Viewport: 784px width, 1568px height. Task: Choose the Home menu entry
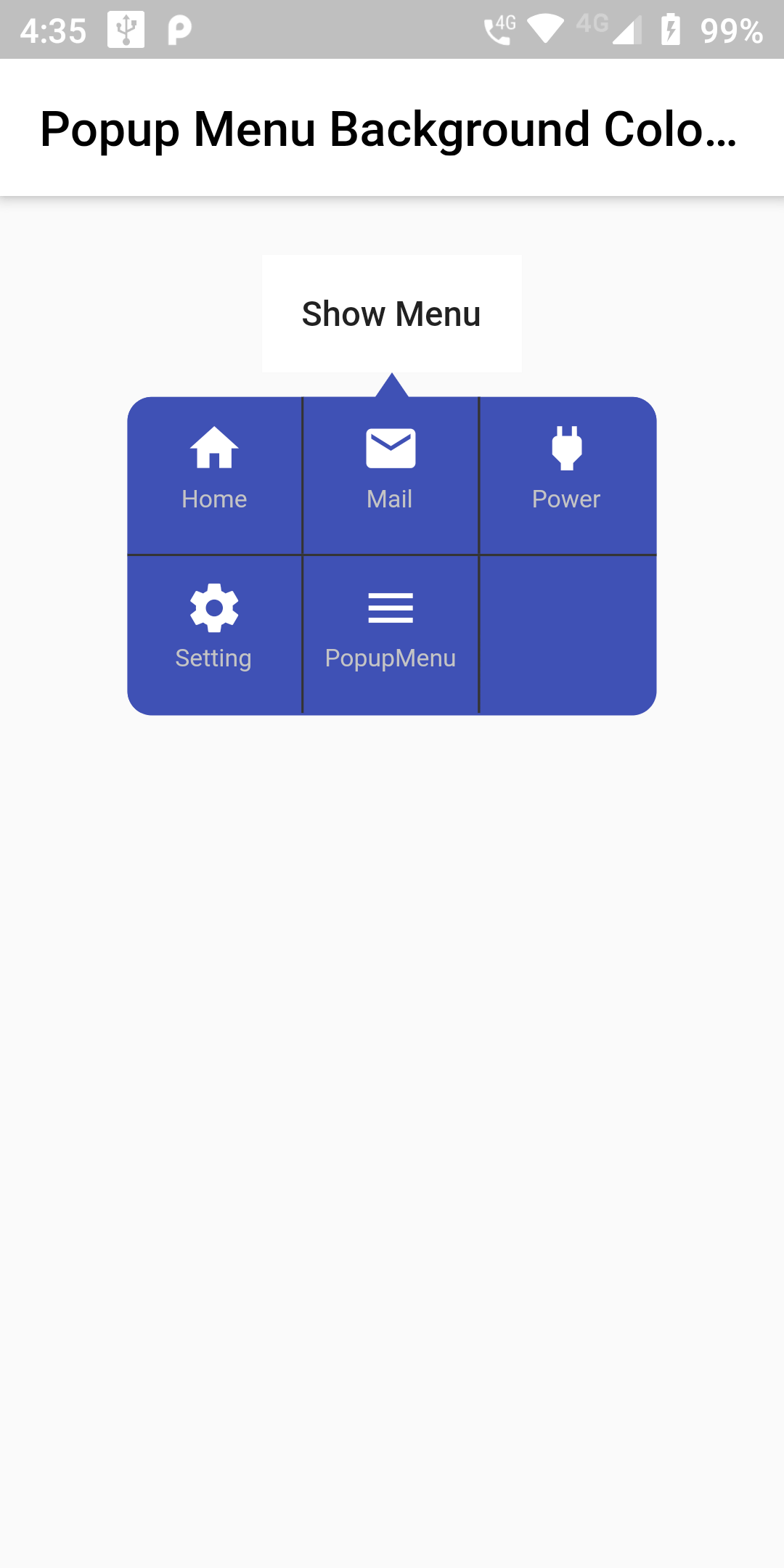tap(214, 475)
